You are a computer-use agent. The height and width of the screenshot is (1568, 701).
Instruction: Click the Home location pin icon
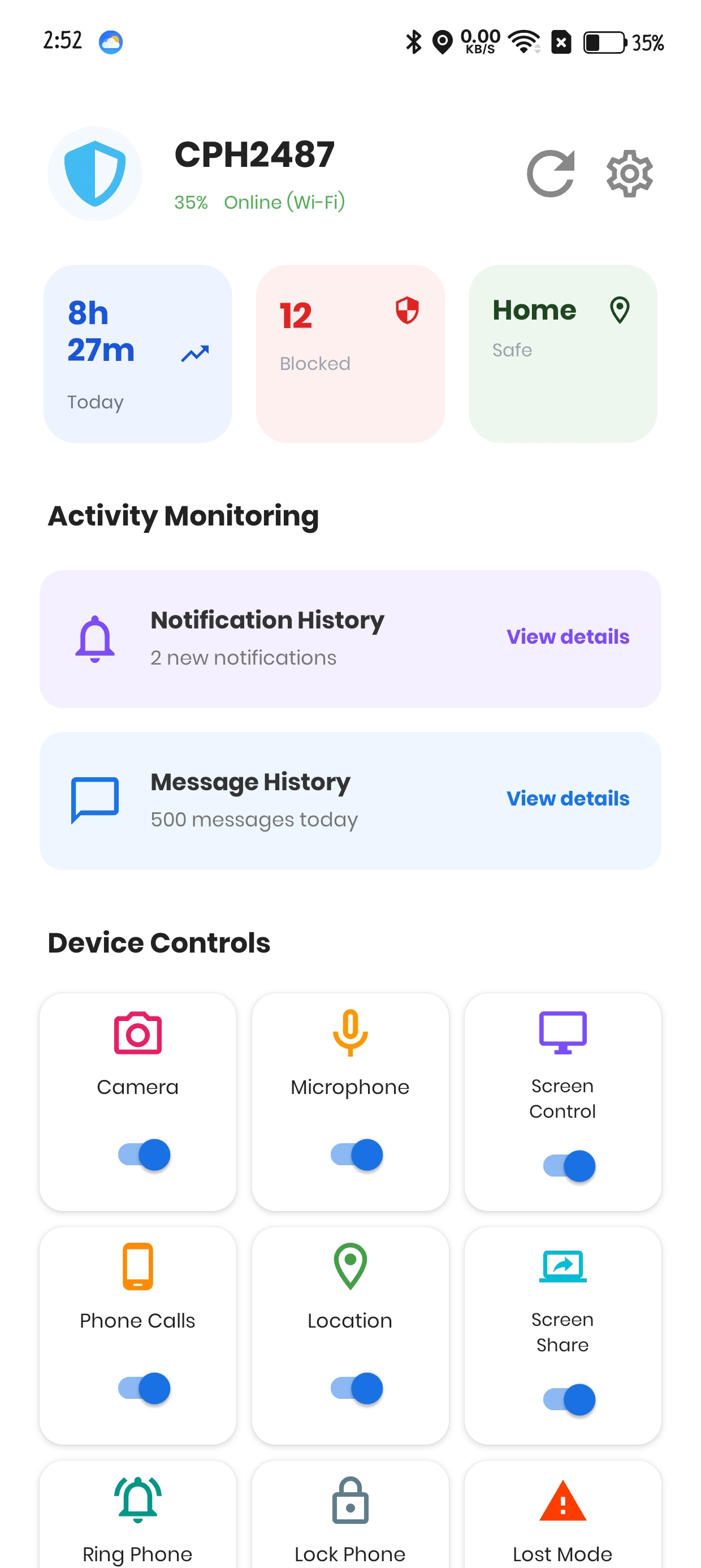pos(620,310)
